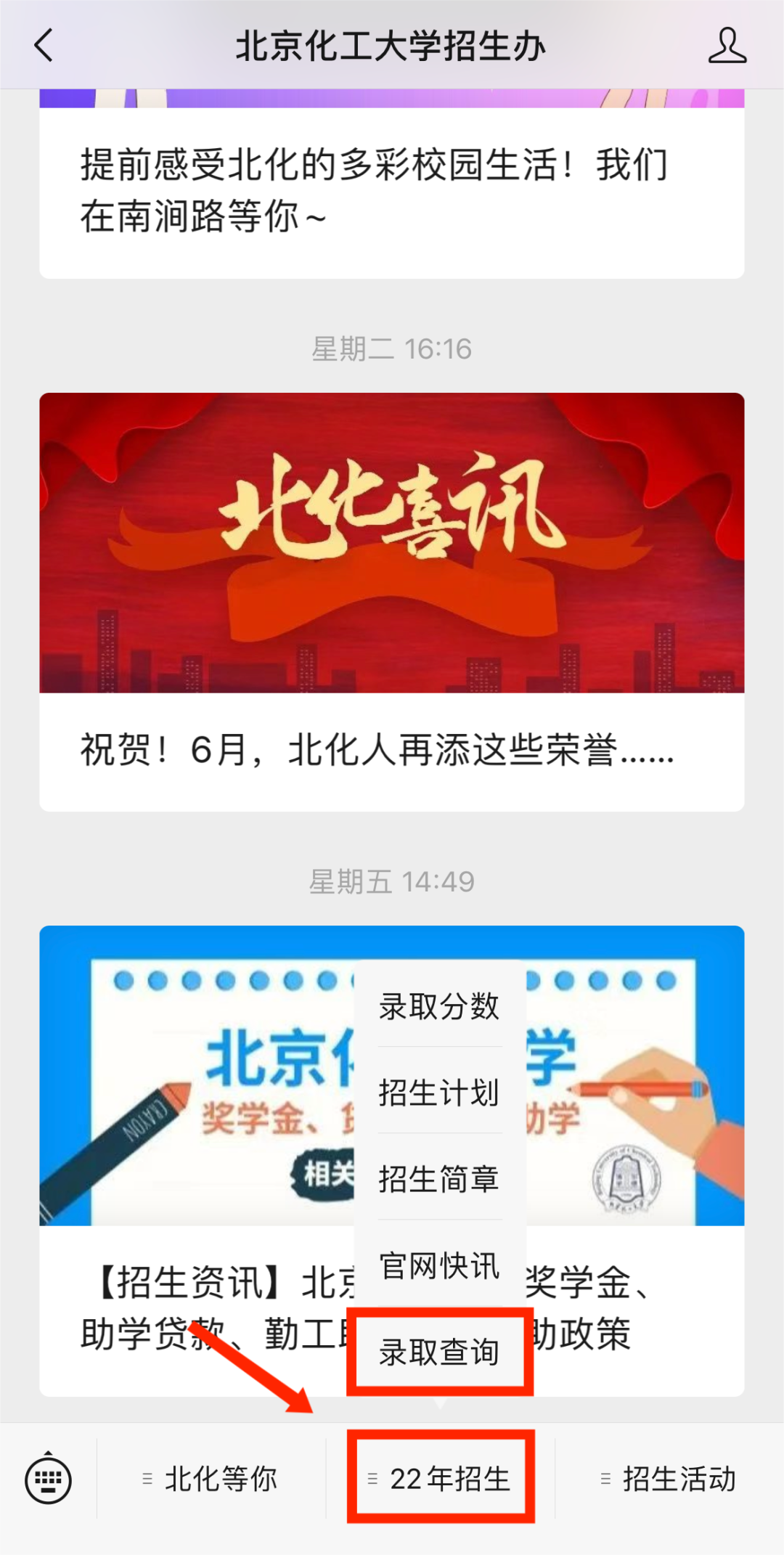This screenshot has height=1555, width=784.
Task: Open the 北化喜讯 June honors article
Action: 391,601
